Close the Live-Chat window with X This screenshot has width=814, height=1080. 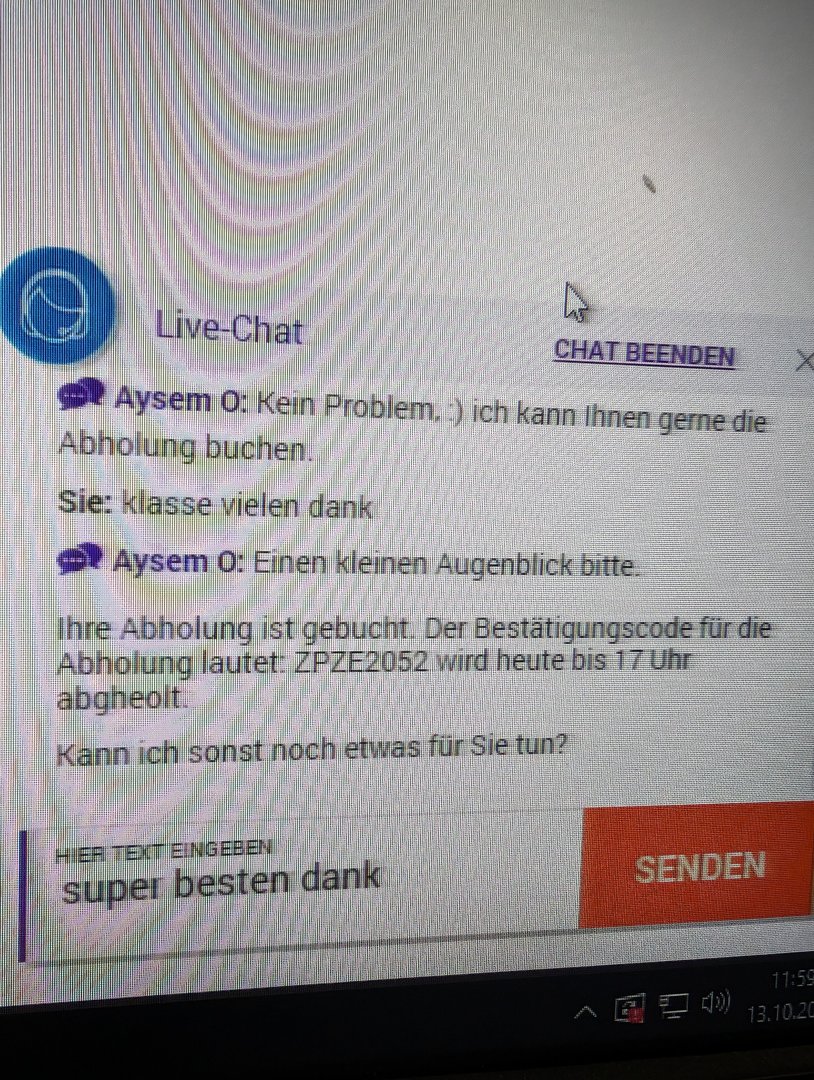click(x=803, y=361)
